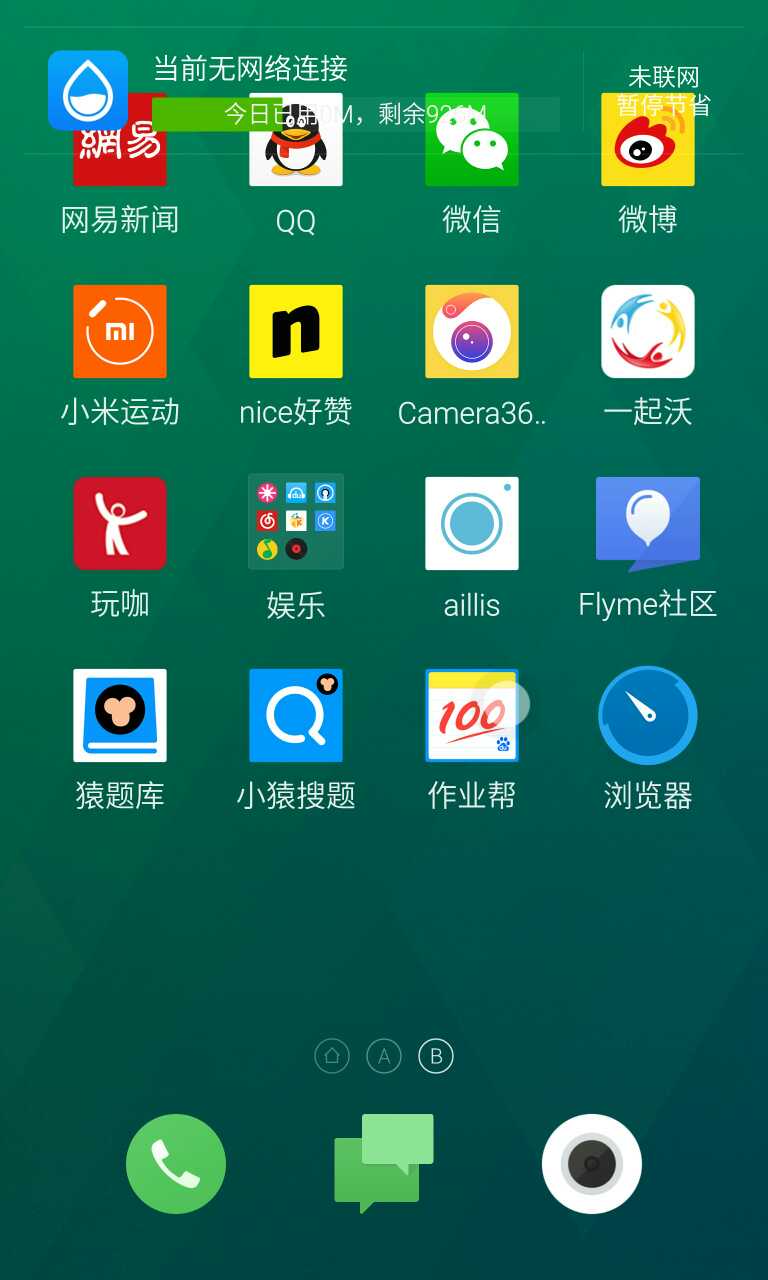
Task: Open Flyme社区 community app
Action: pyautogui.click(x=648, y=524)
